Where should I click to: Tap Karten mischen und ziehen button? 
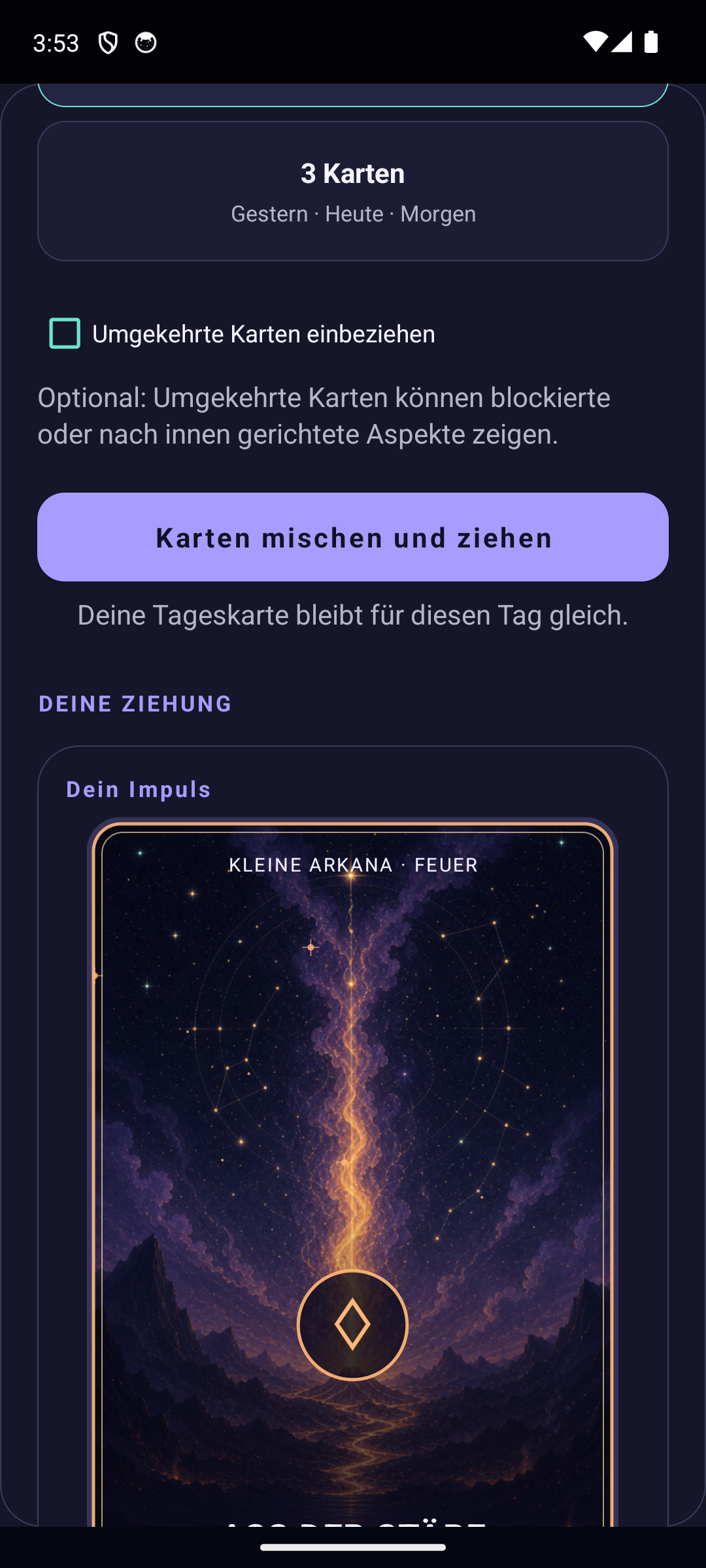coord(353,537)
